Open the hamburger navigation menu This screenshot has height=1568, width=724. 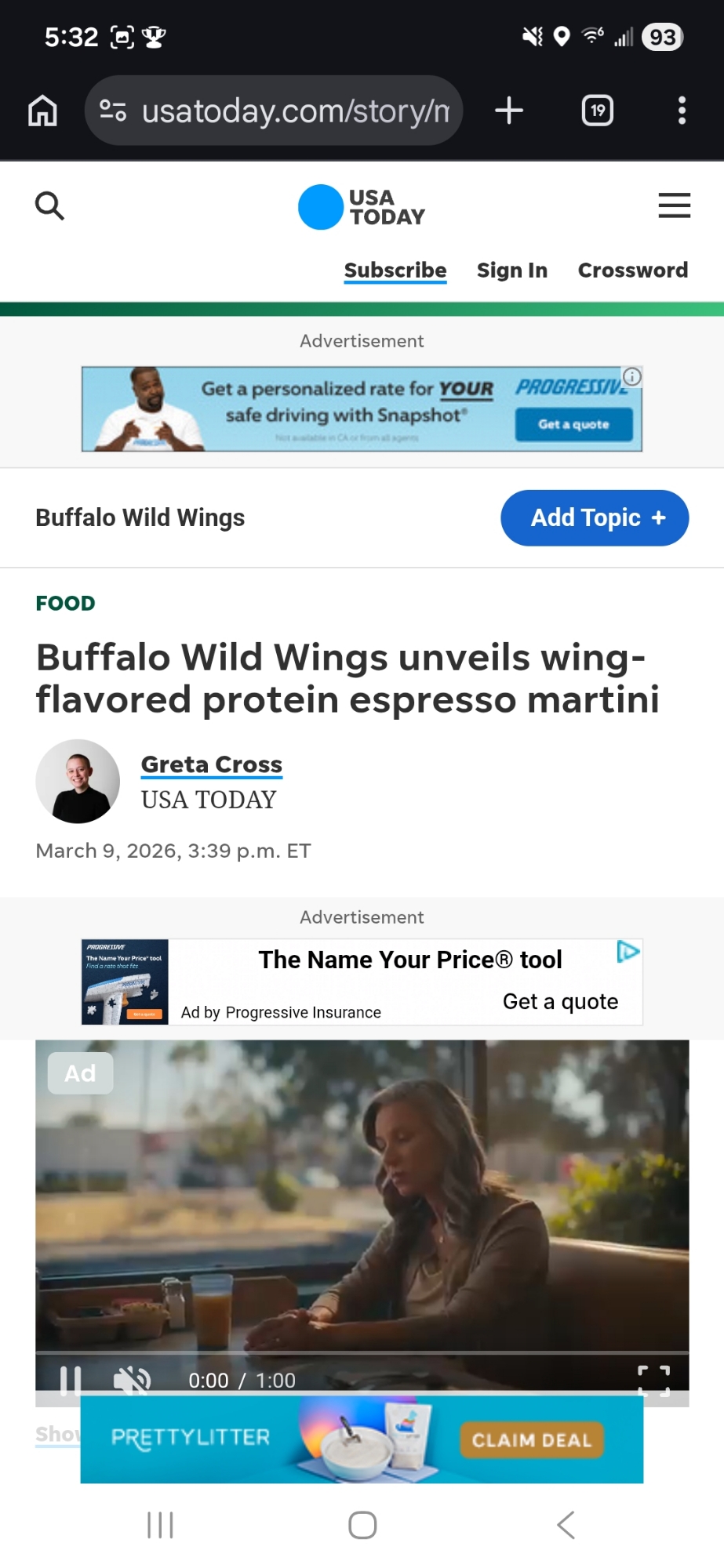tap(674, 205)
